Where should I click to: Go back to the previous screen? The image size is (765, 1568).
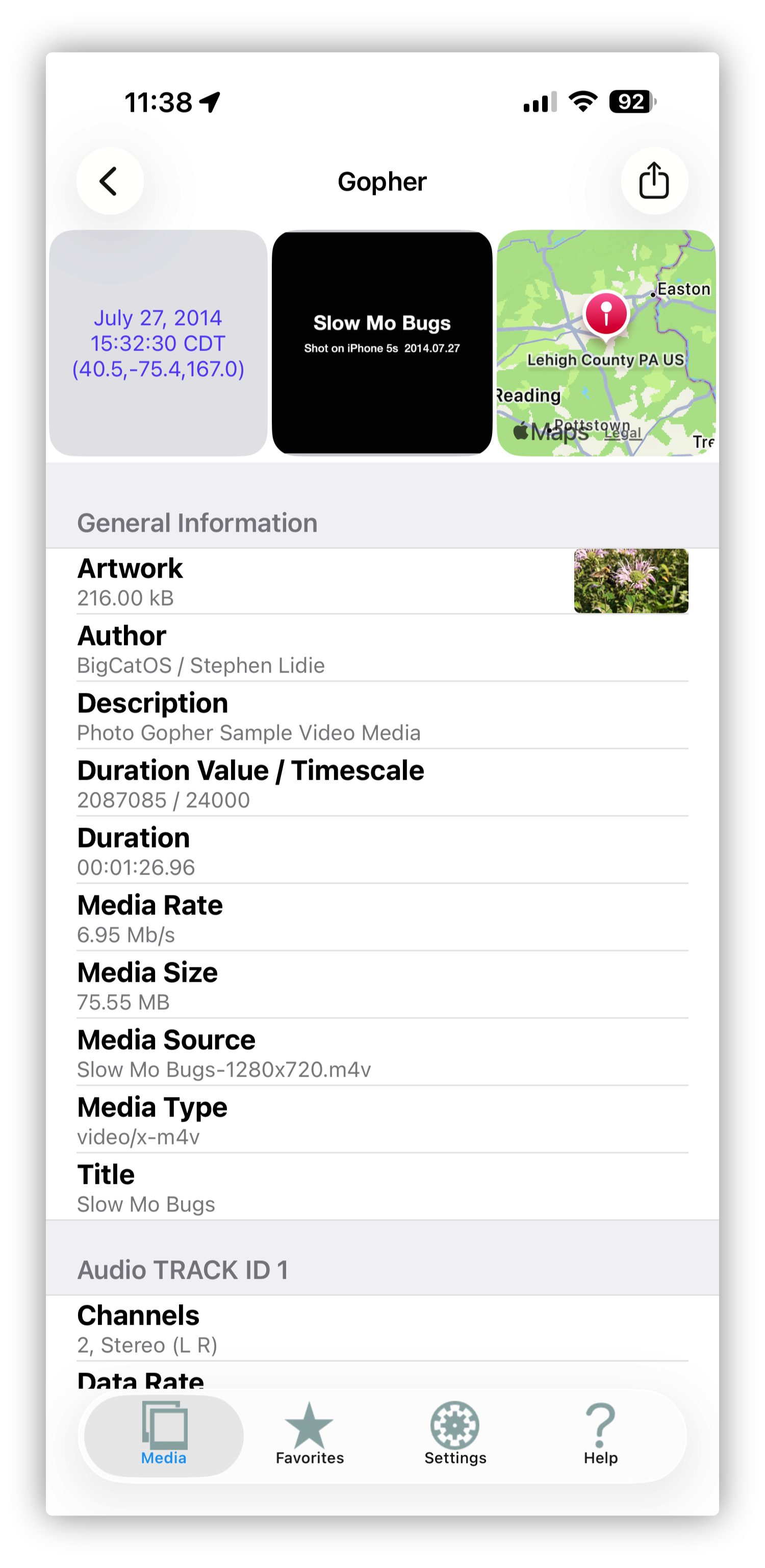pyautogui.click(x=110, y=181)
